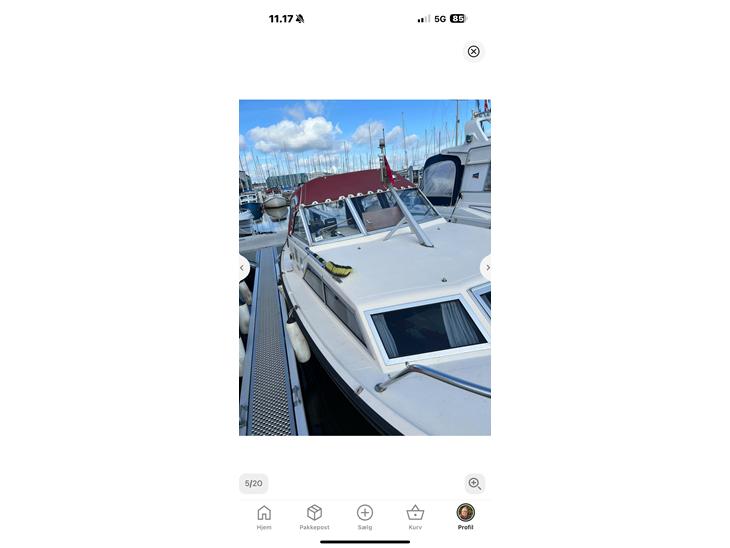
Task: Show the previous boat photo
Action: [242, 268]
